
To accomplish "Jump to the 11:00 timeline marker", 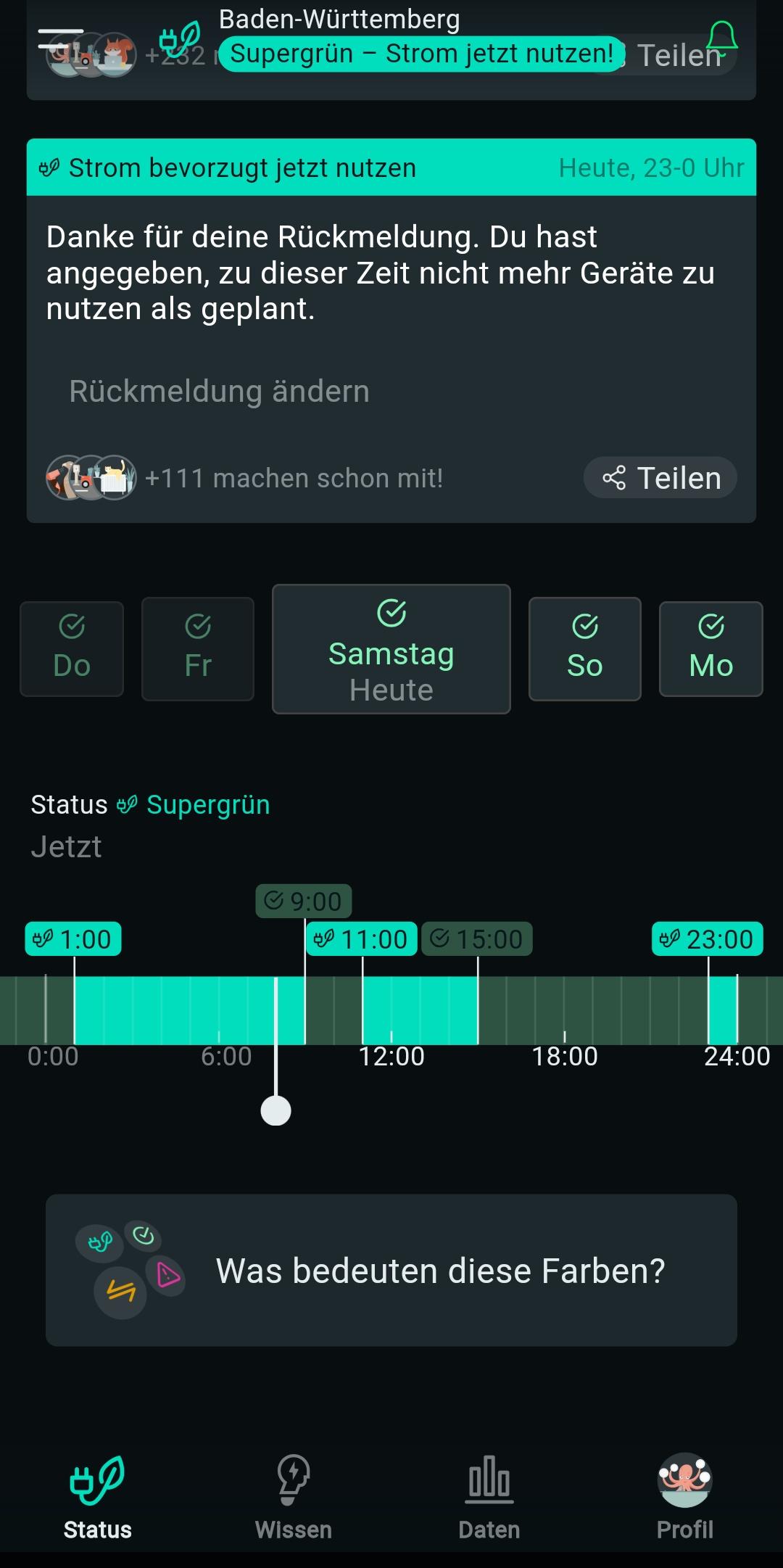I will 361,939.
